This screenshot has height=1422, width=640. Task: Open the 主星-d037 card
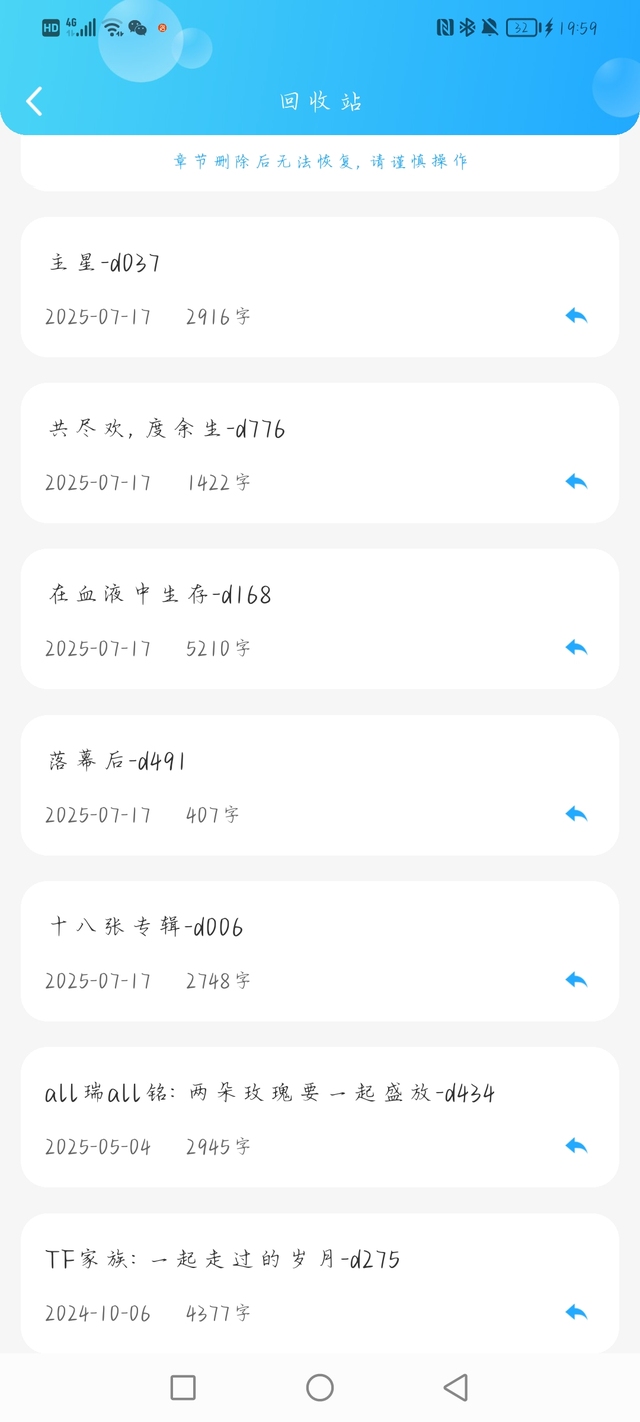(320, 287)
